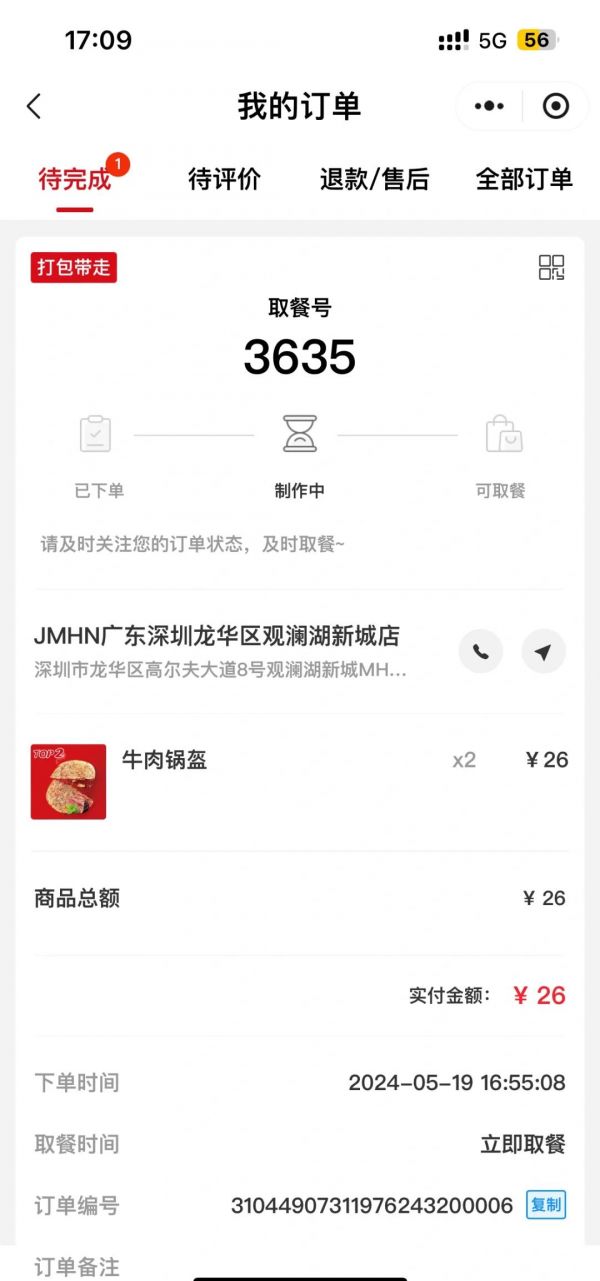Switch to the 待评价 tab

click(x=224, y=179)
